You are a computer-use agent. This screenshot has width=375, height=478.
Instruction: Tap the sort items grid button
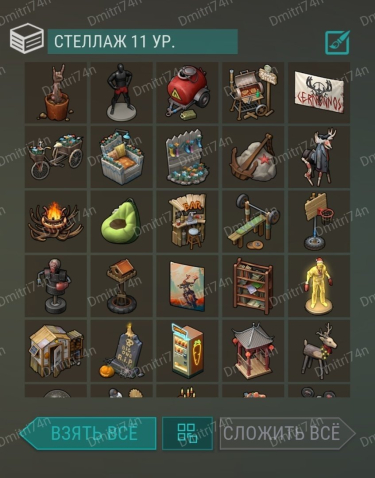[x=187, y=433]
